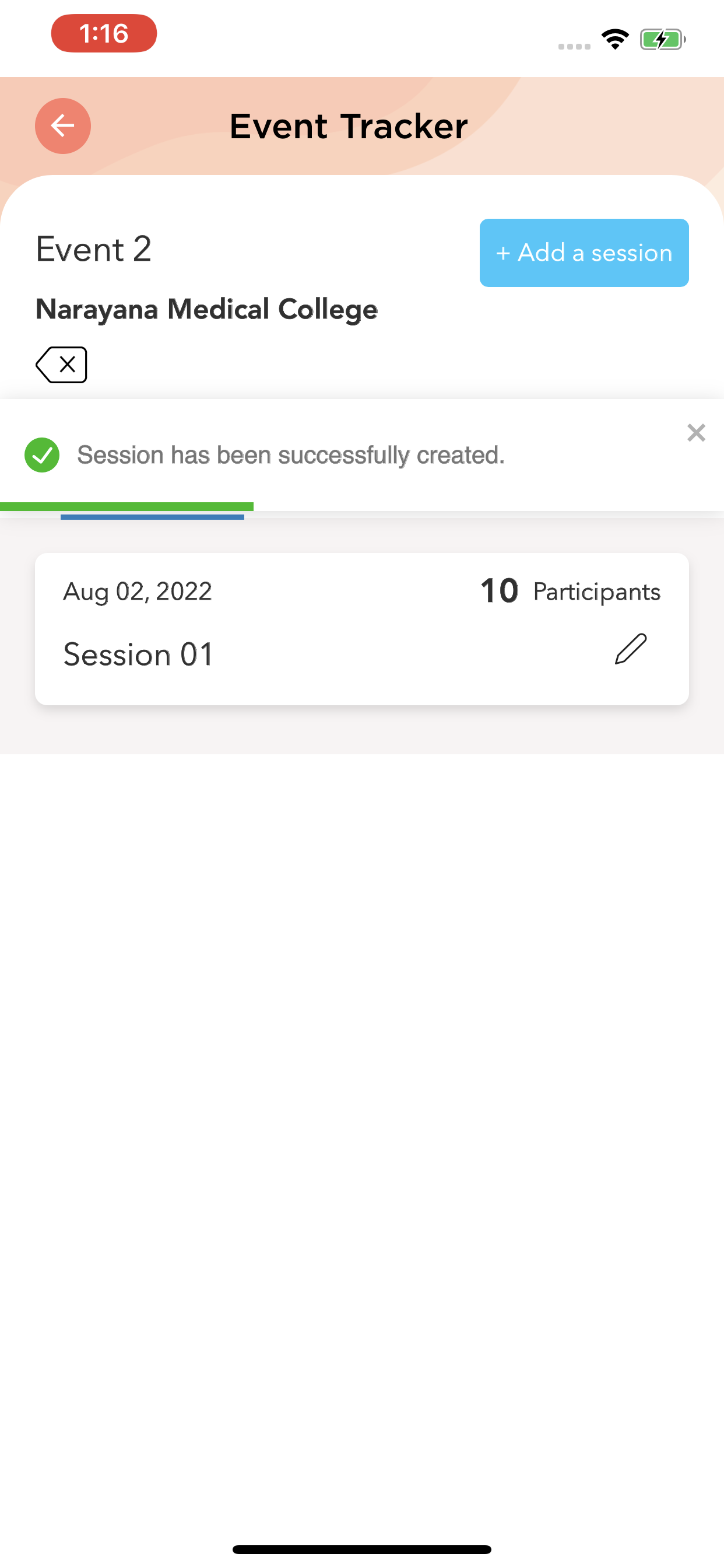Tap the delete icon under Narayana Medical College
724x1568 pixels.
(x=61, y=365)
